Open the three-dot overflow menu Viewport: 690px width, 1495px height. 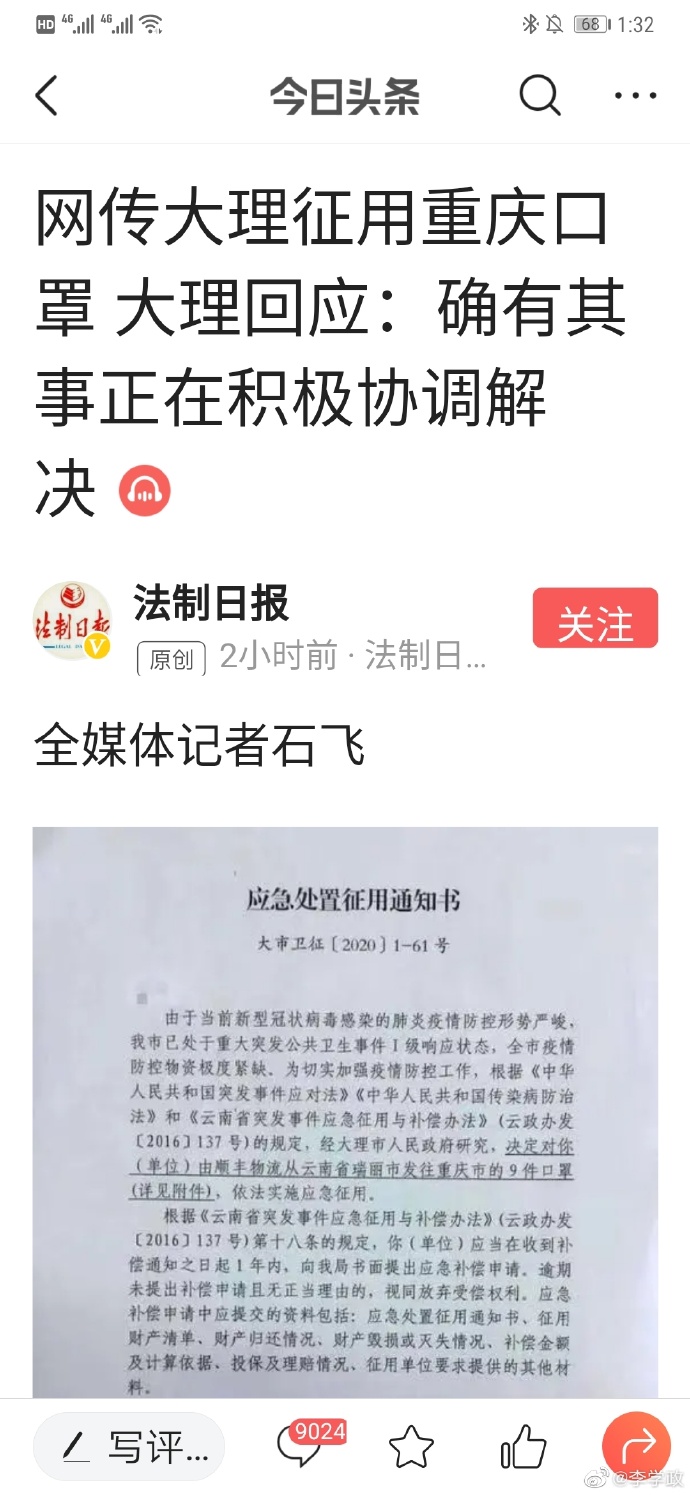click(x=635, y=96)
